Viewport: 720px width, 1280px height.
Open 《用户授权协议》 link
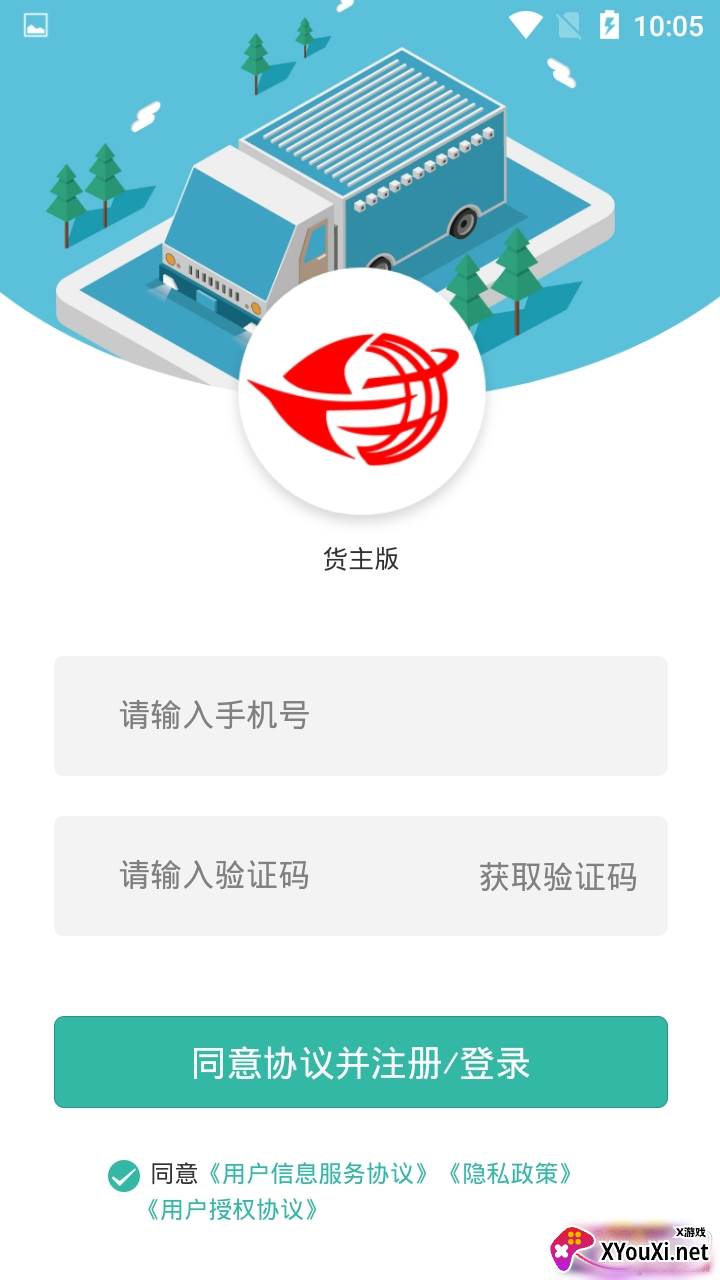click(232, 1209)
